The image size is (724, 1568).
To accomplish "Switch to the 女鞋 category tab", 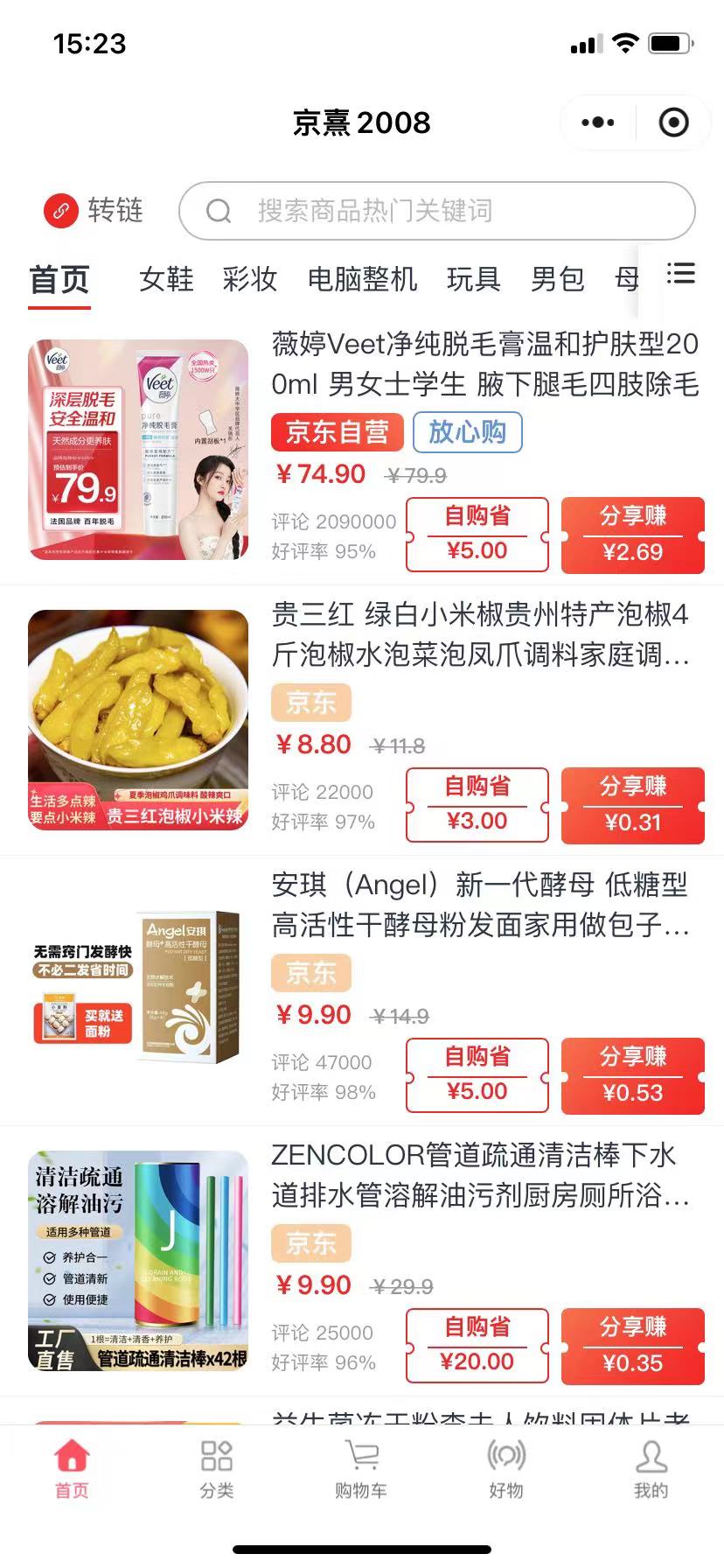I will pyautogui.click(x=166, y=279).
